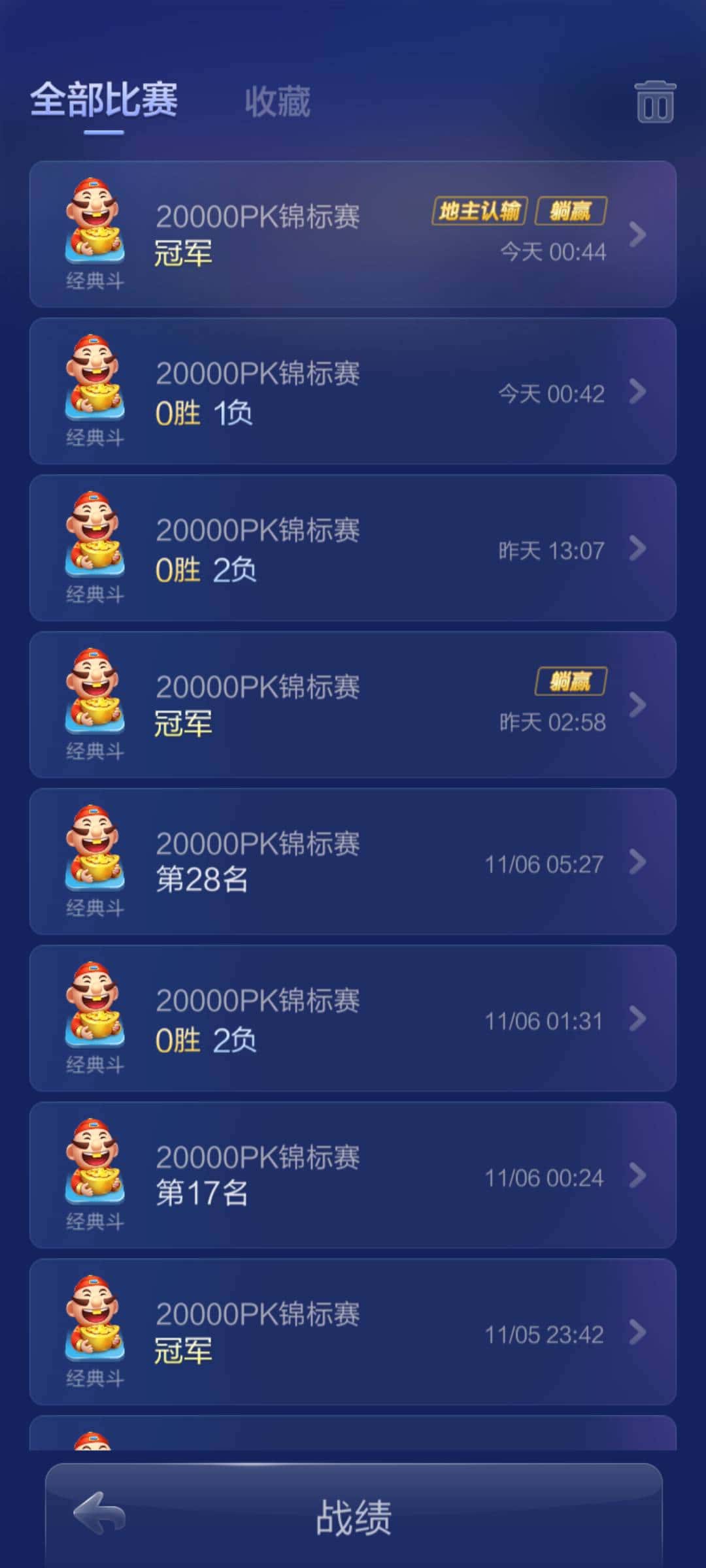Select the 全部比赛 tab
Image resolution: width=706 pixels, height=1568 pixels.
(105, 99)
